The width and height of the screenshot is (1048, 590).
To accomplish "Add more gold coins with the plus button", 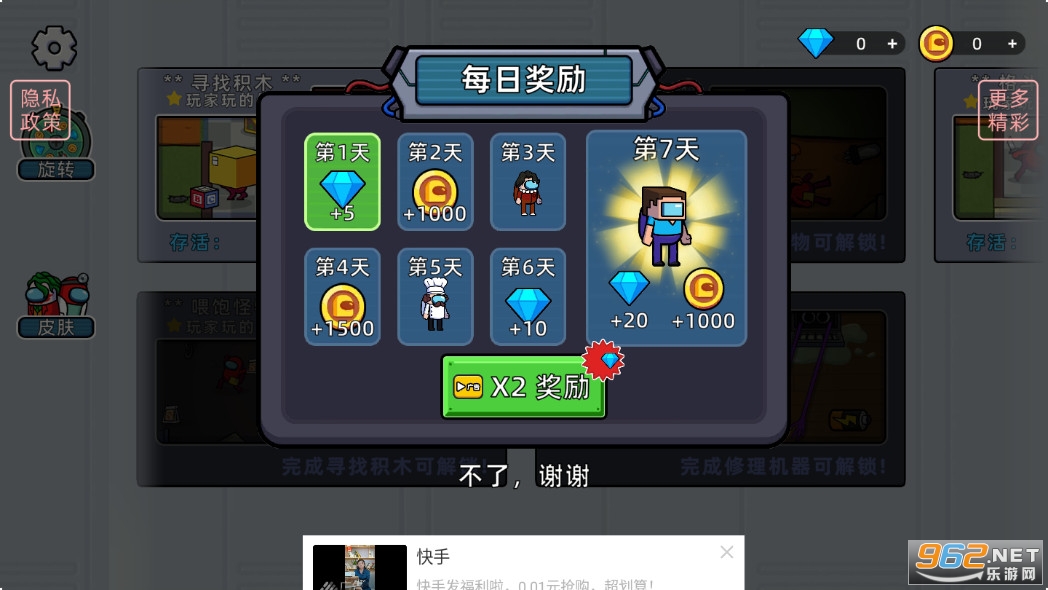I will [x=1012, y=44].
